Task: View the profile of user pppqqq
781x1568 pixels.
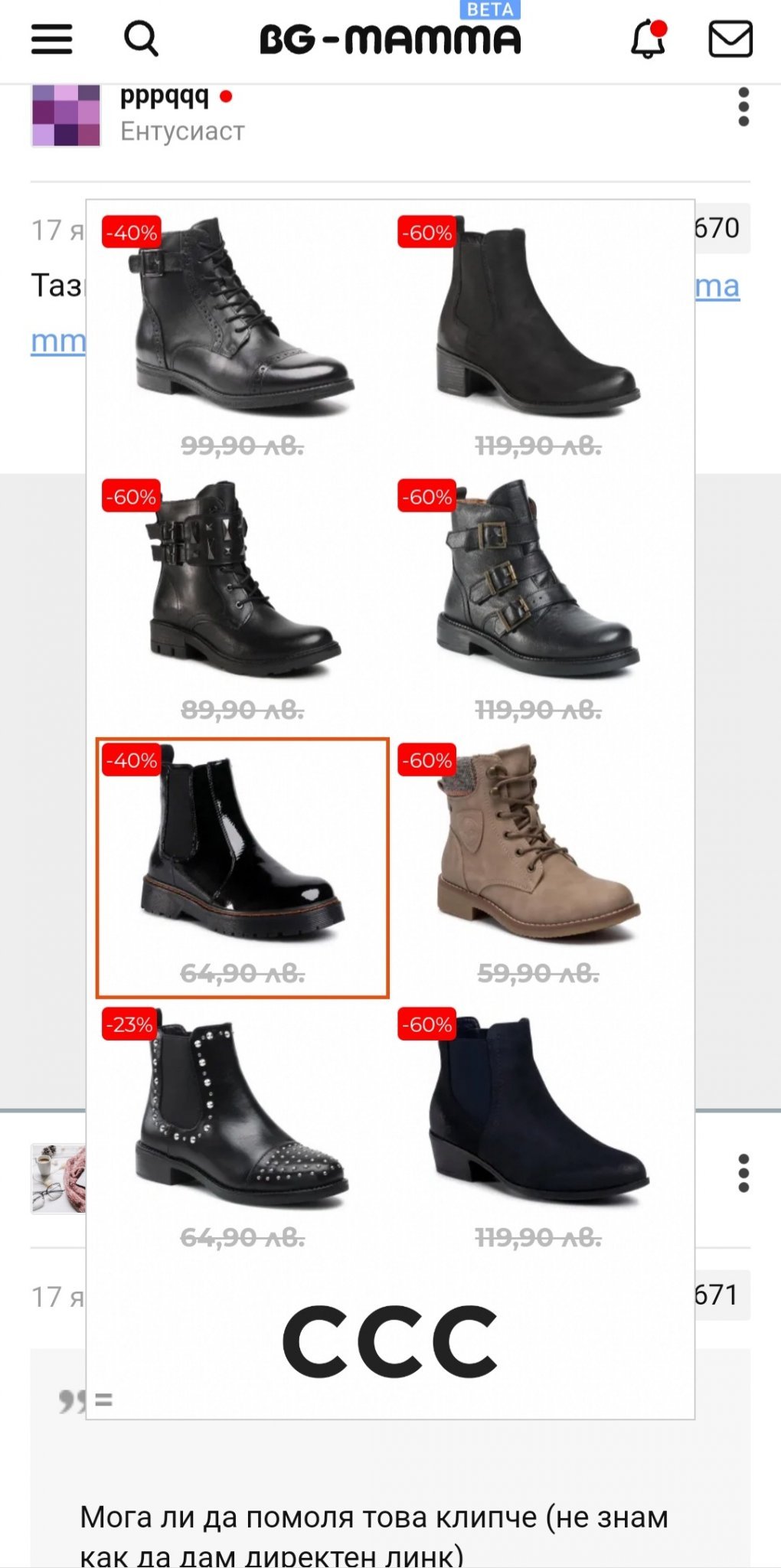Action: pos(164,98)
